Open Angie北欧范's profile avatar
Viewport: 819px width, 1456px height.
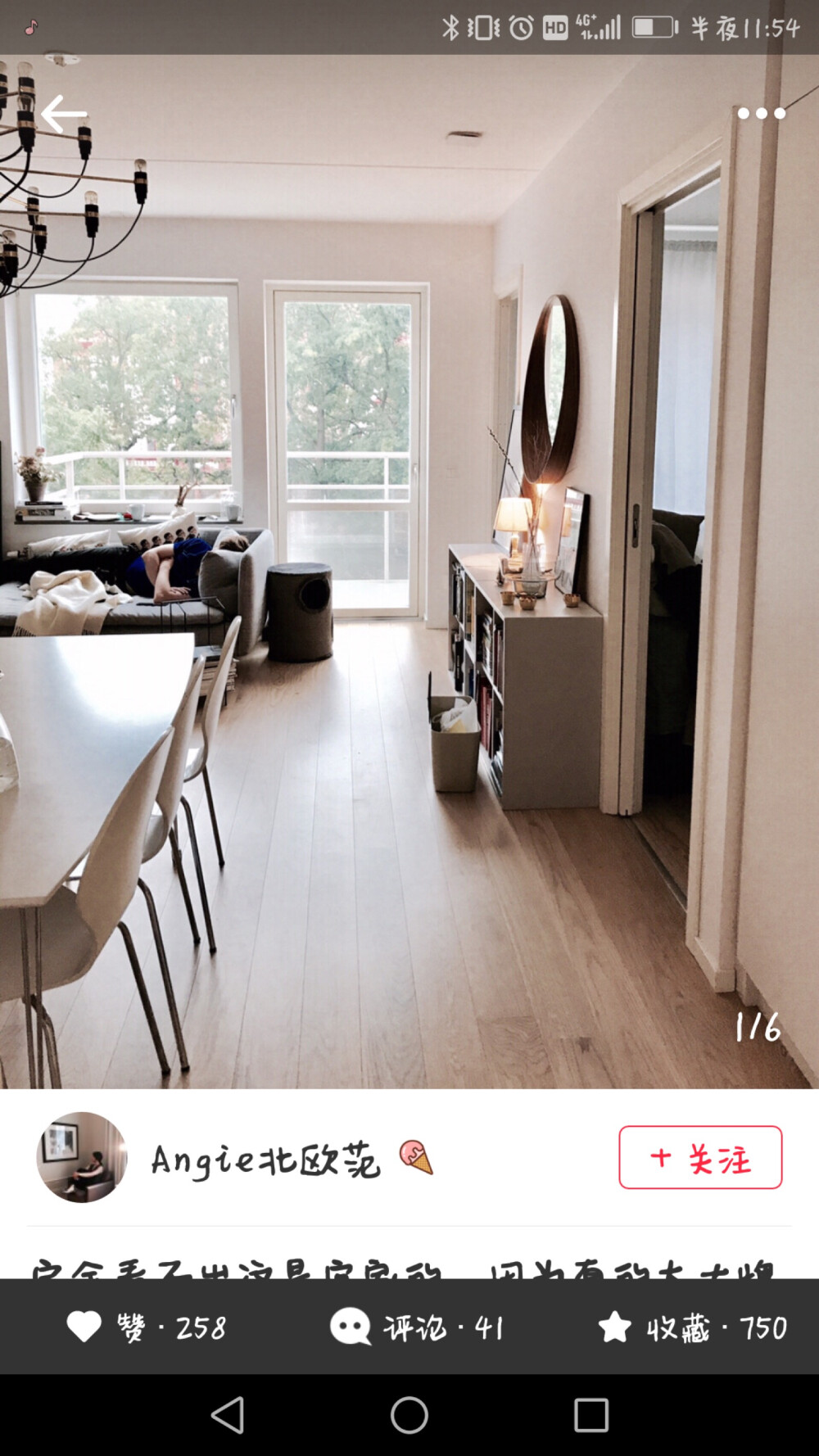(82, 1157)
